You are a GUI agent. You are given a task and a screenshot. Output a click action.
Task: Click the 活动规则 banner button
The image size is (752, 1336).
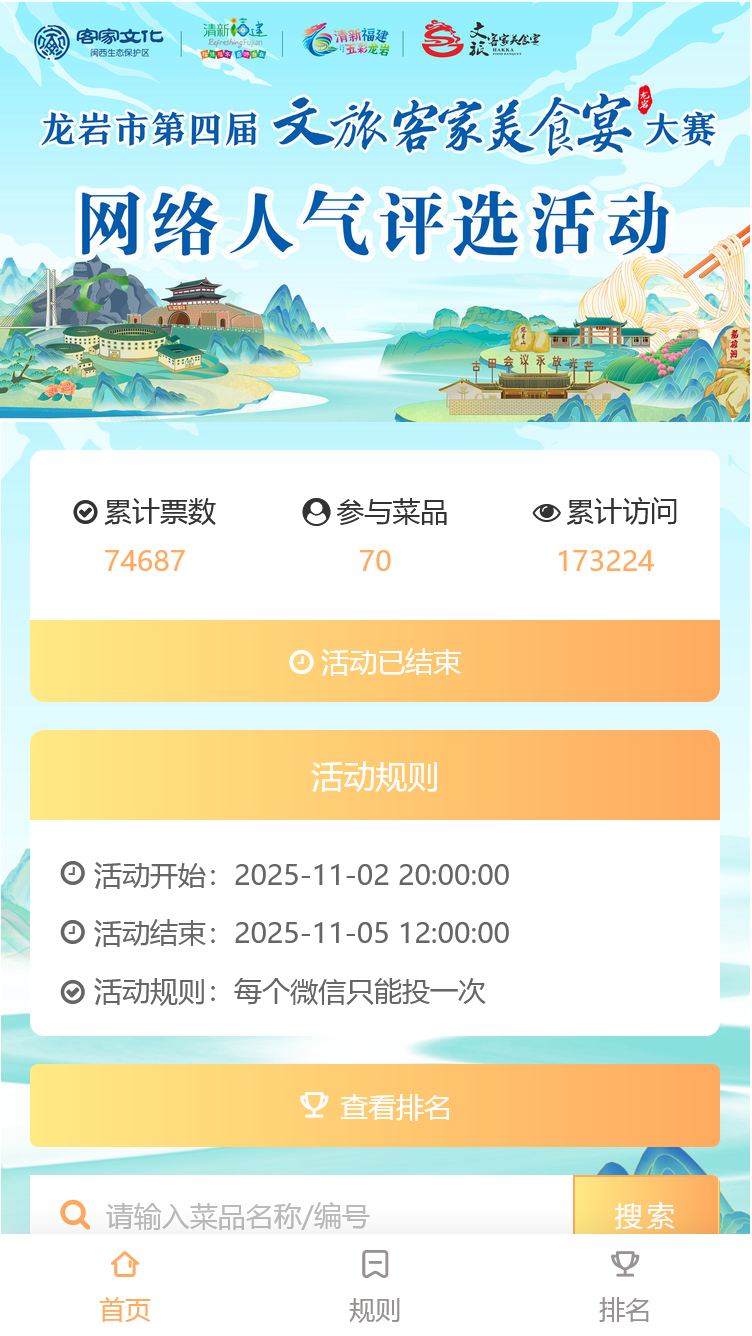[375, 775]
